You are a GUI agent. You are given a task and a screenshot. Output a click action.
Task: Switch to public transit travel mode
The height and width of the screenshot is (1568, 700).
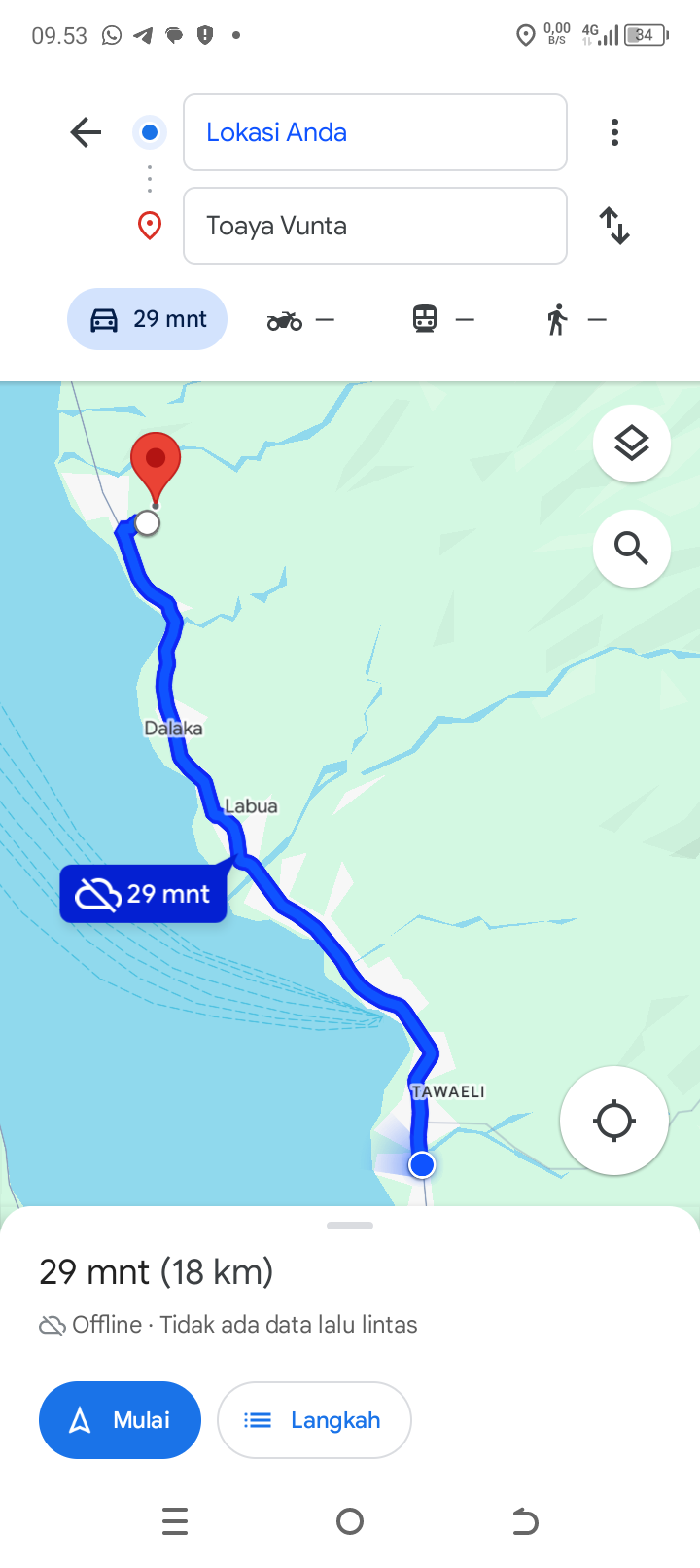pyautogui.click(x=443, y=319)
